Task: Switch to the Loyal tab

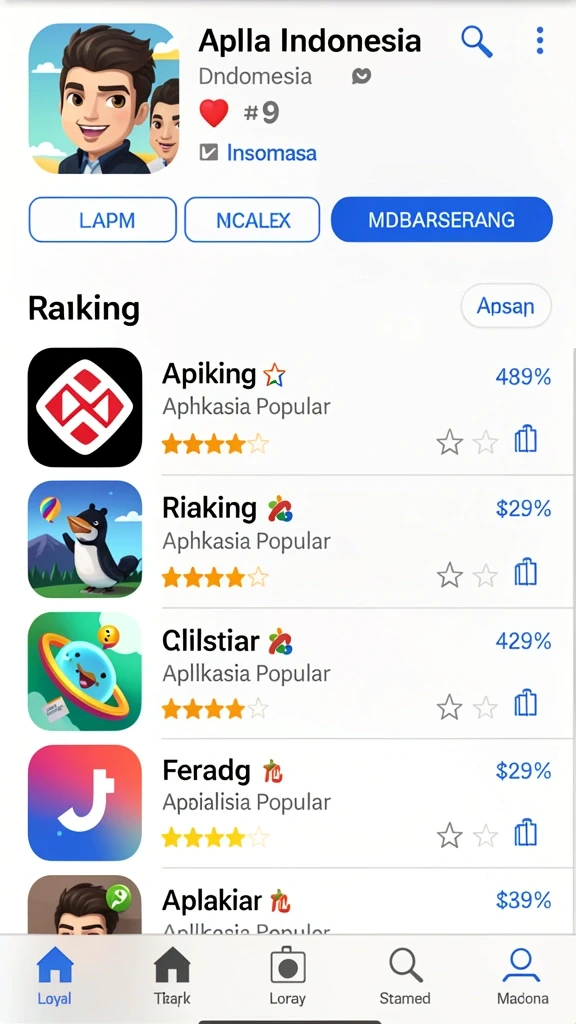Action: coord(55,976)
